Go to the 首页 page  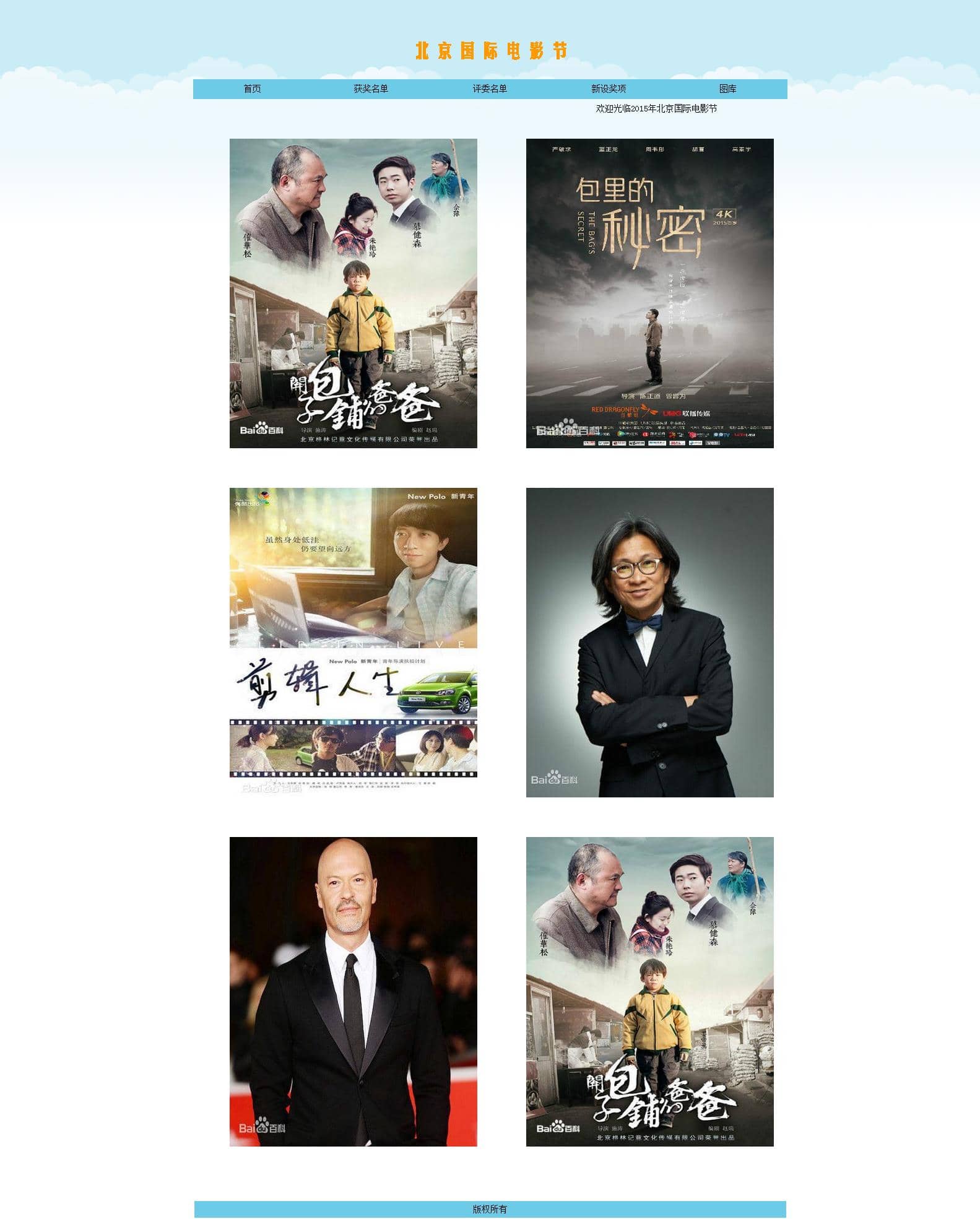click(252, 89)
